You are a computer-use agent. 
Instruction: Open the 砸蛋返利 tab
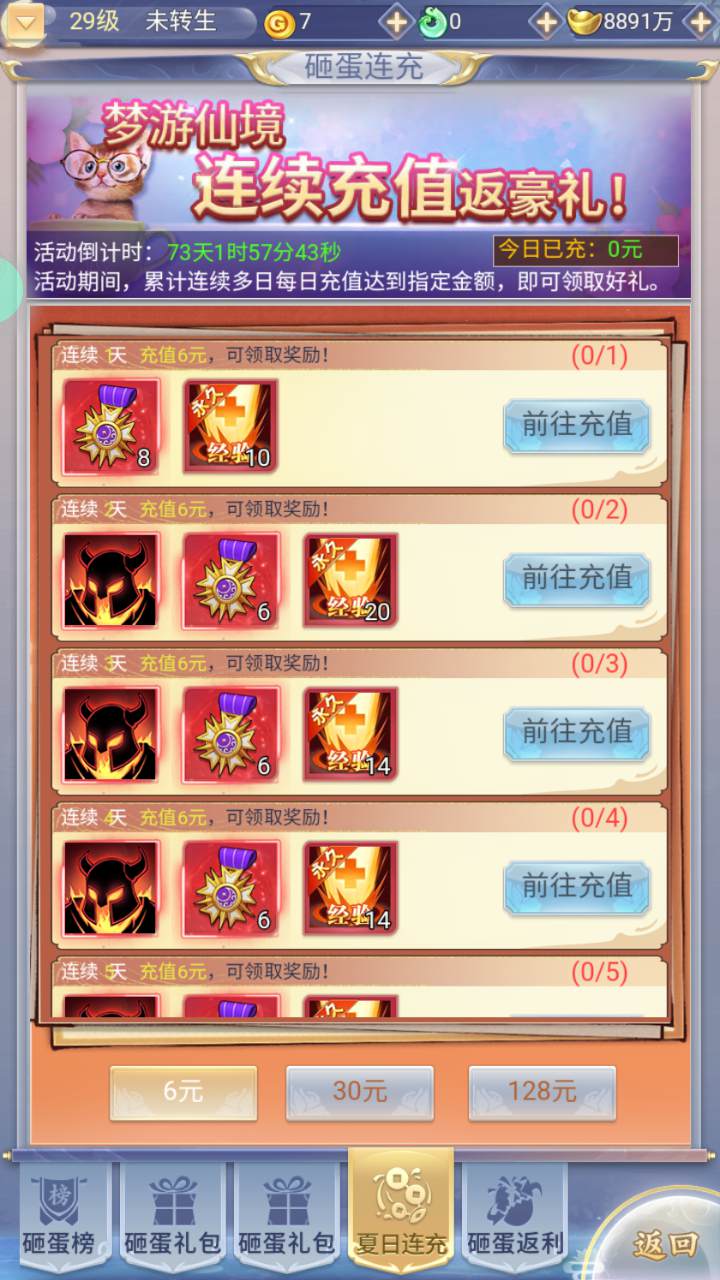click(x=515, y=1215)
